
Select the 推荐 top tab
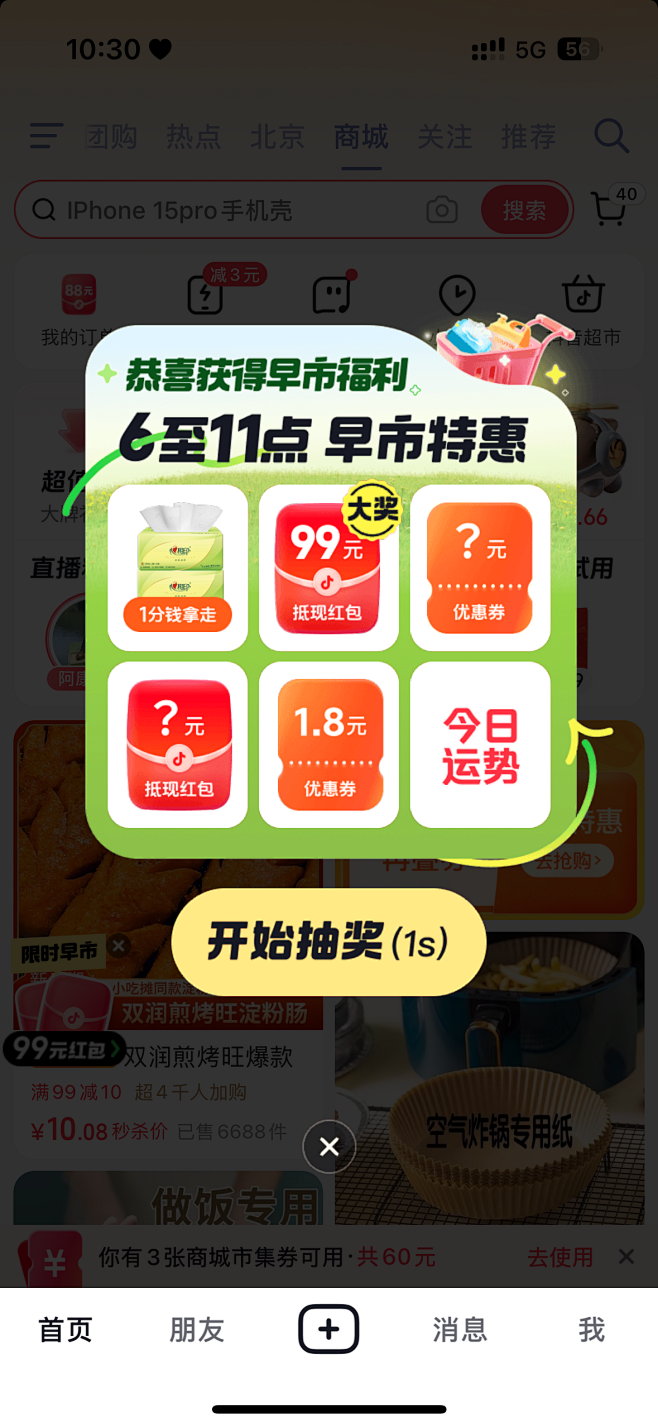pyautogui.click(x=528, y=136)
